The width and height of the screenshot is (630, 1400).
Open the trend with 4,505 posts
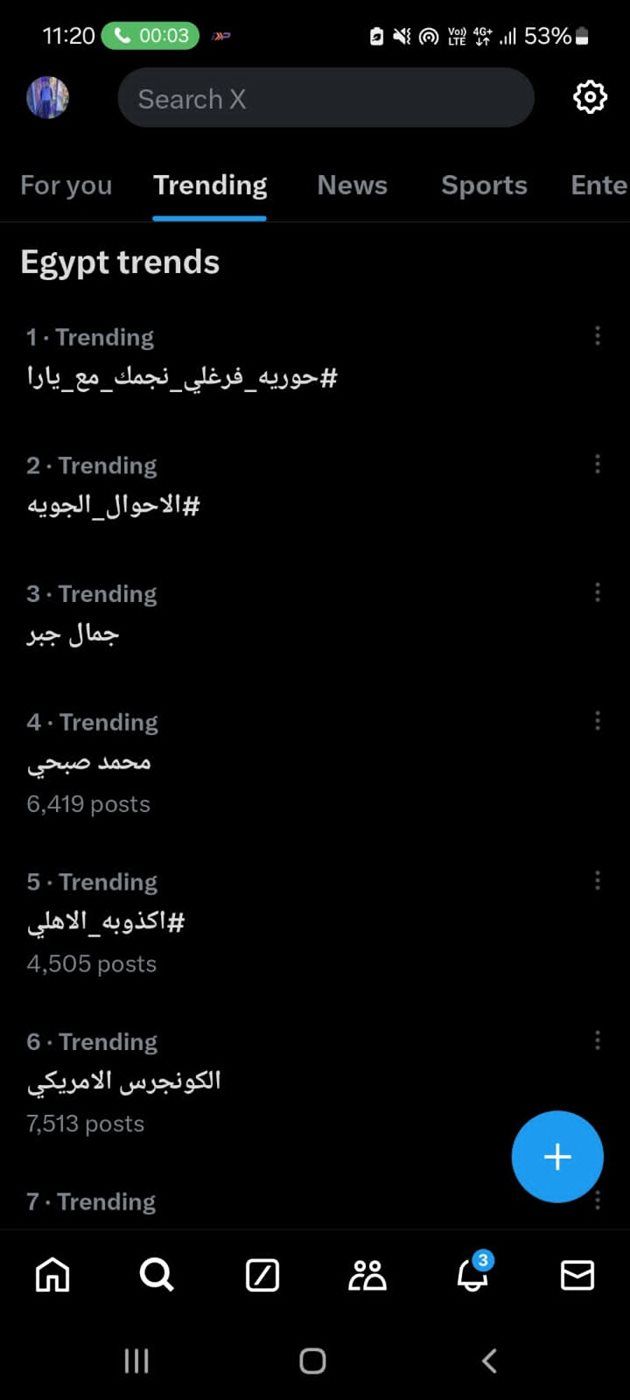(106, 922)
